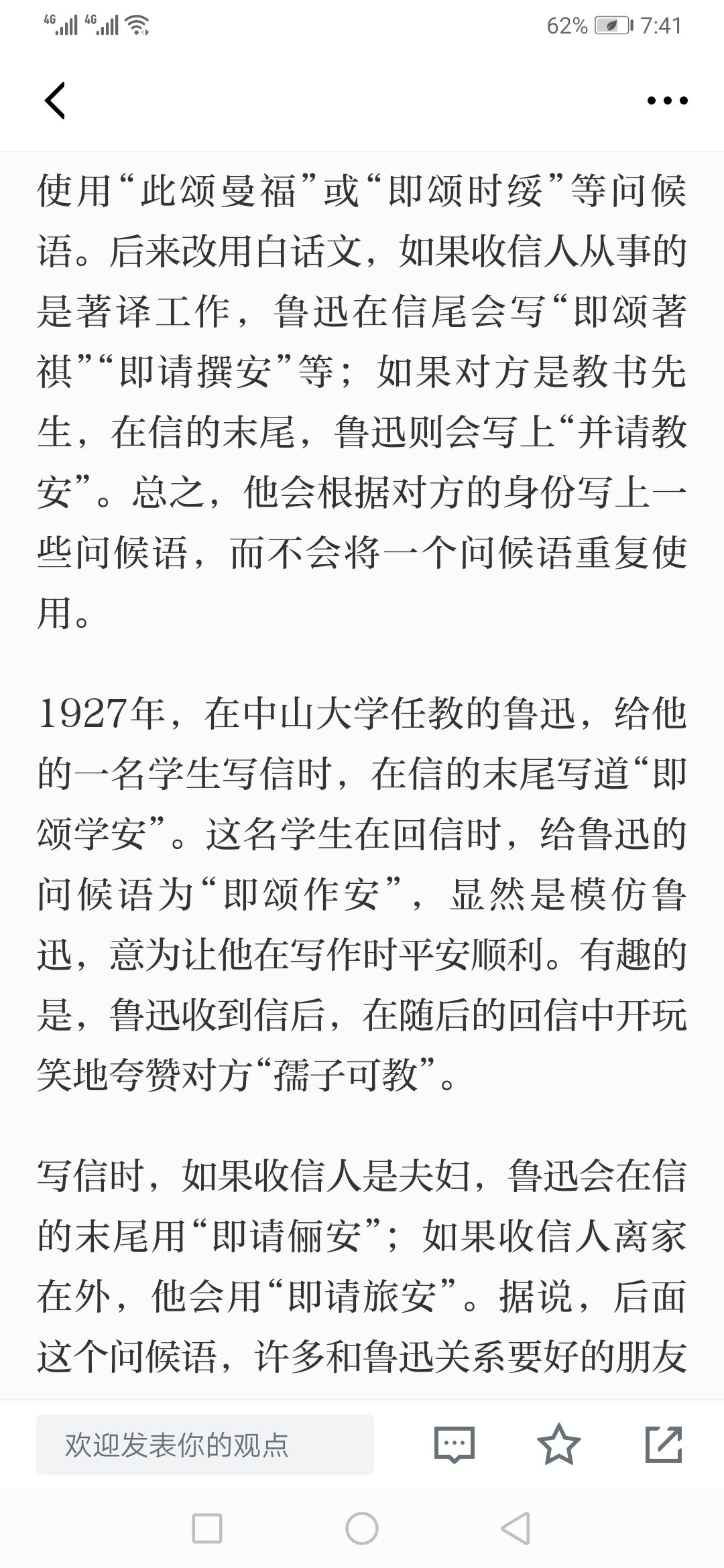
Task: Share the article via the share icon
Action: (664, 1444)
